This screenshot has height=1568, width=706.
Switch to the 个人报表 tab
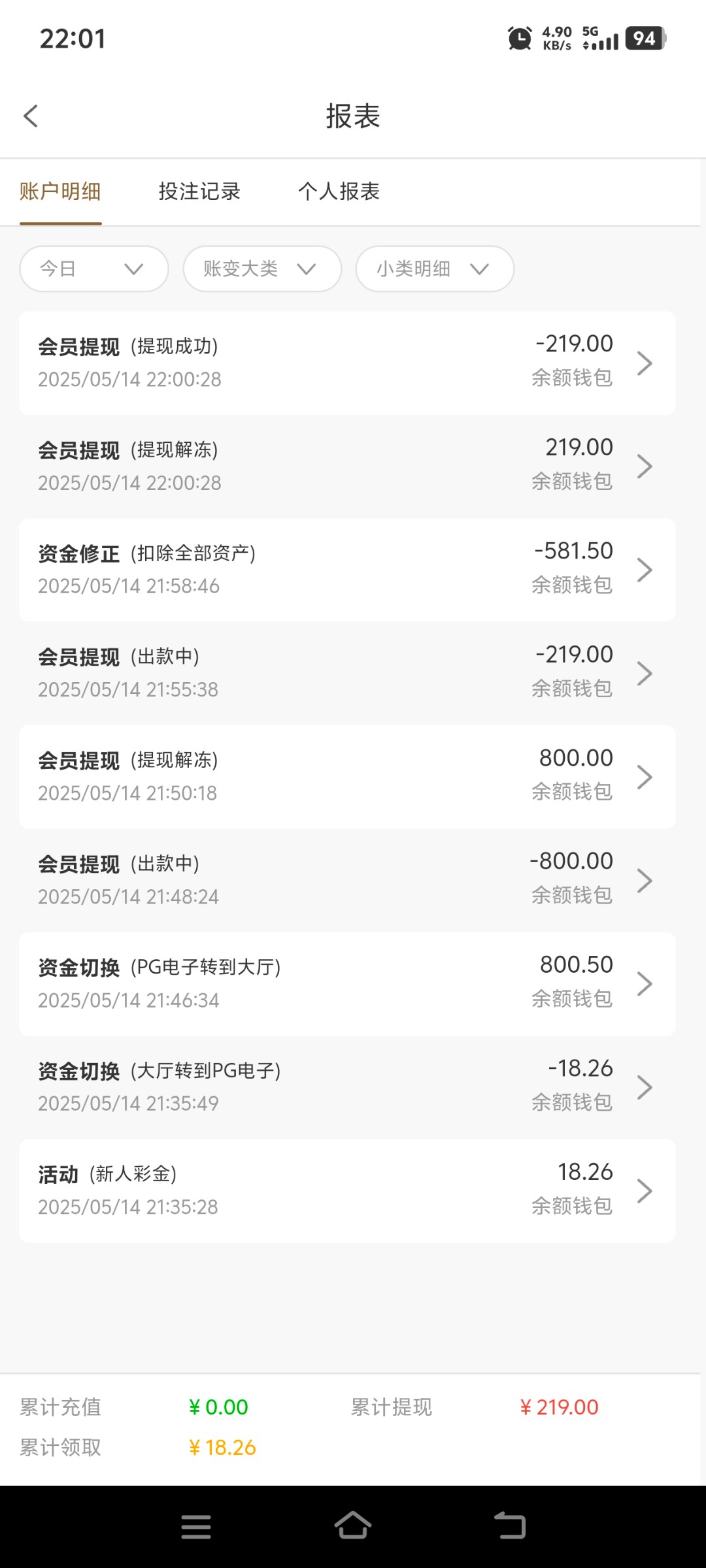(x=339, y=191)
